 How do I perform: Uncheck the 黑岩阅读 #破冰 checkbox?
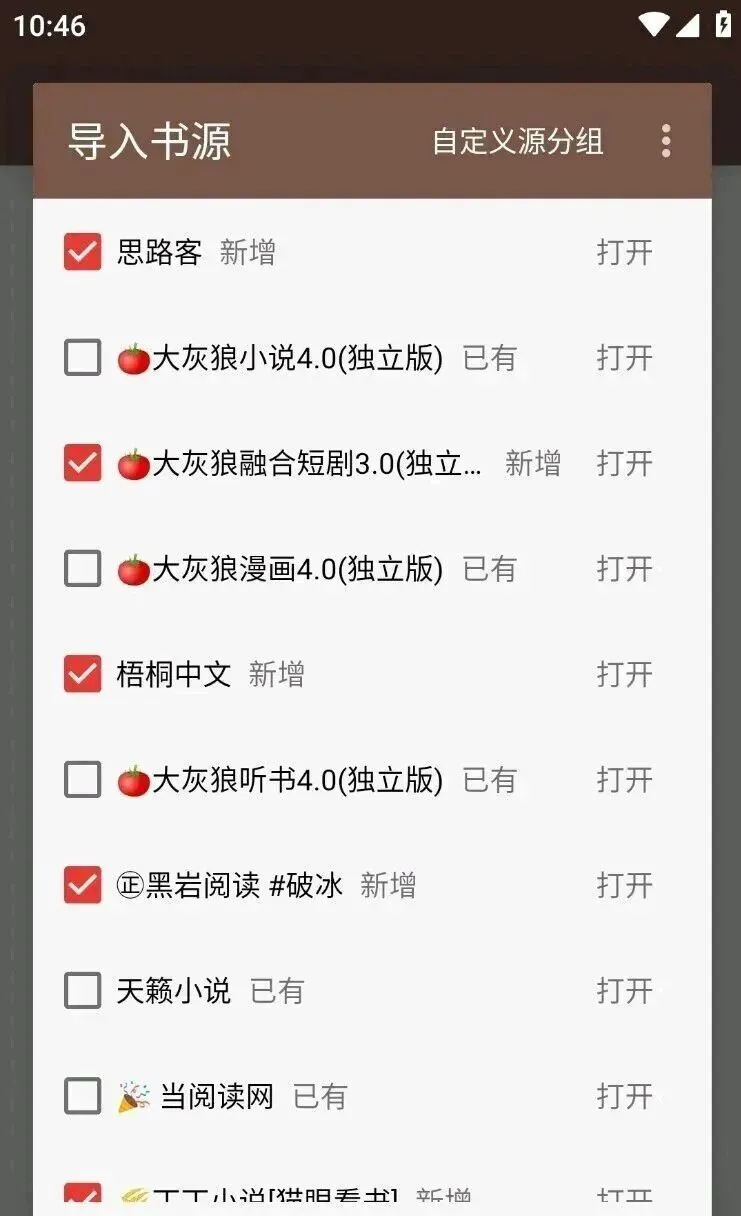(x=82, y=885)
